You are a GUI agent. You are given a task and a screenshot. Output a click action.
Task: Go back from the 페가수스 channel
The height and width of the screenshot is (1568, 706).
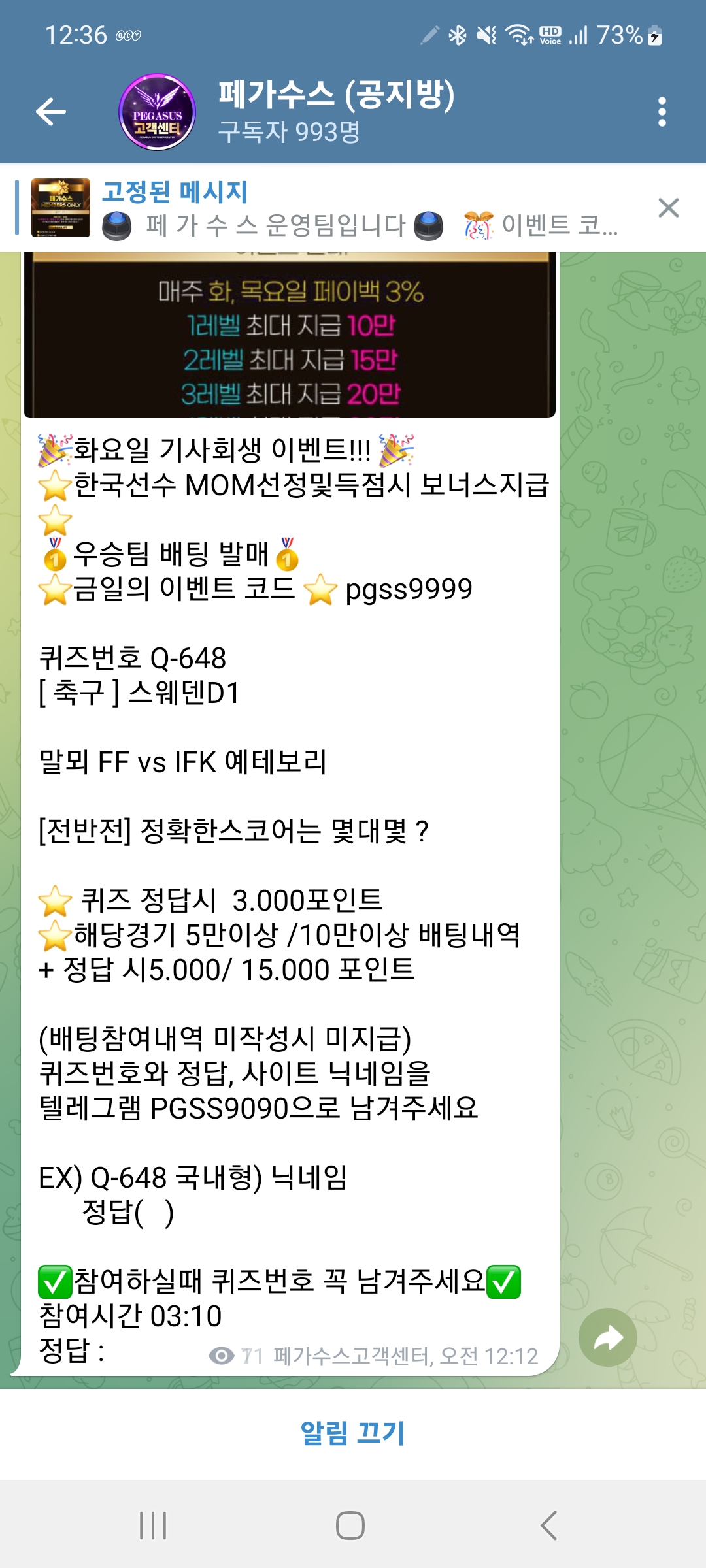[x=51, y=111]
